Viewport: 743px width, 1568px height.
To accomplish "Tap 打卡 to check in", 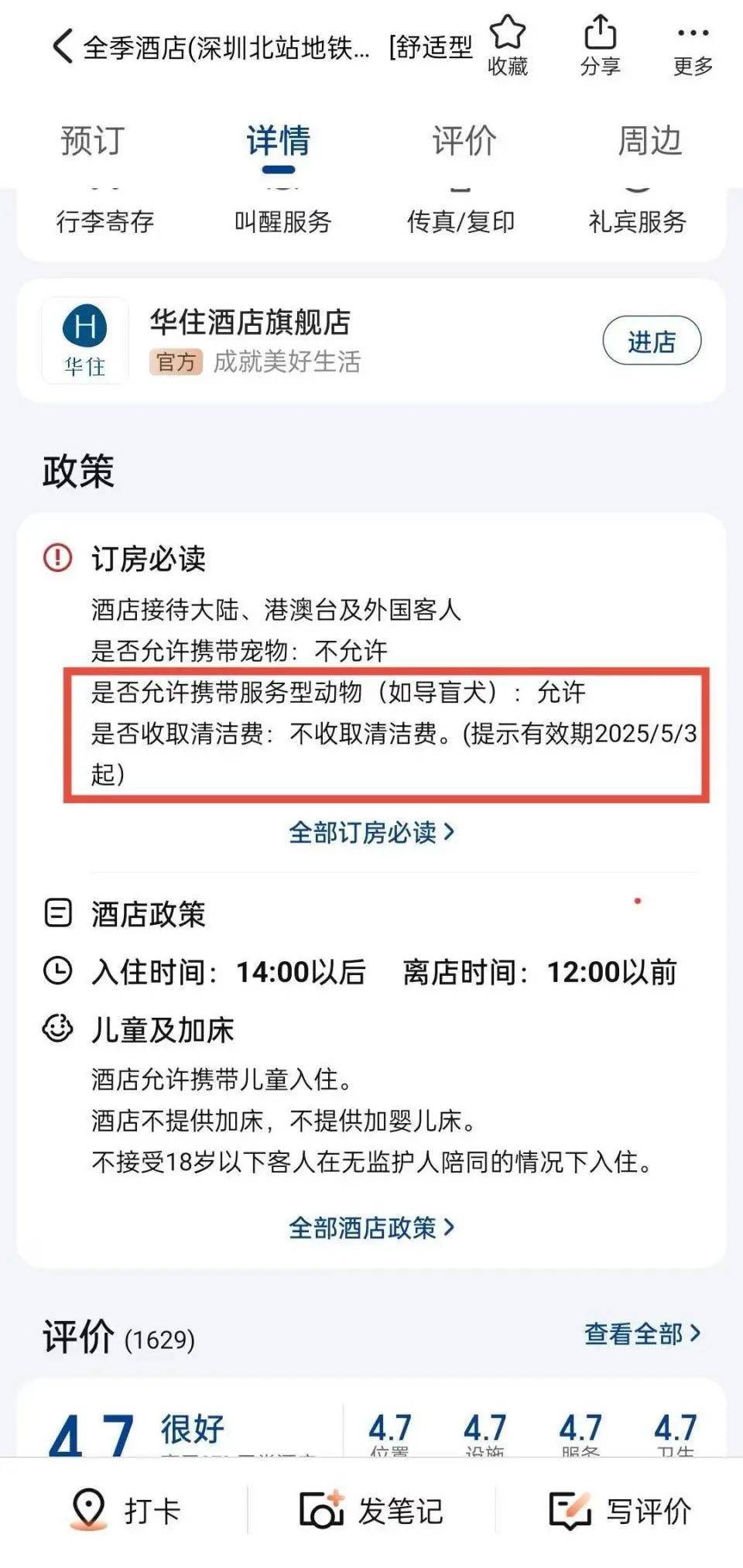I will (126, 1510).
